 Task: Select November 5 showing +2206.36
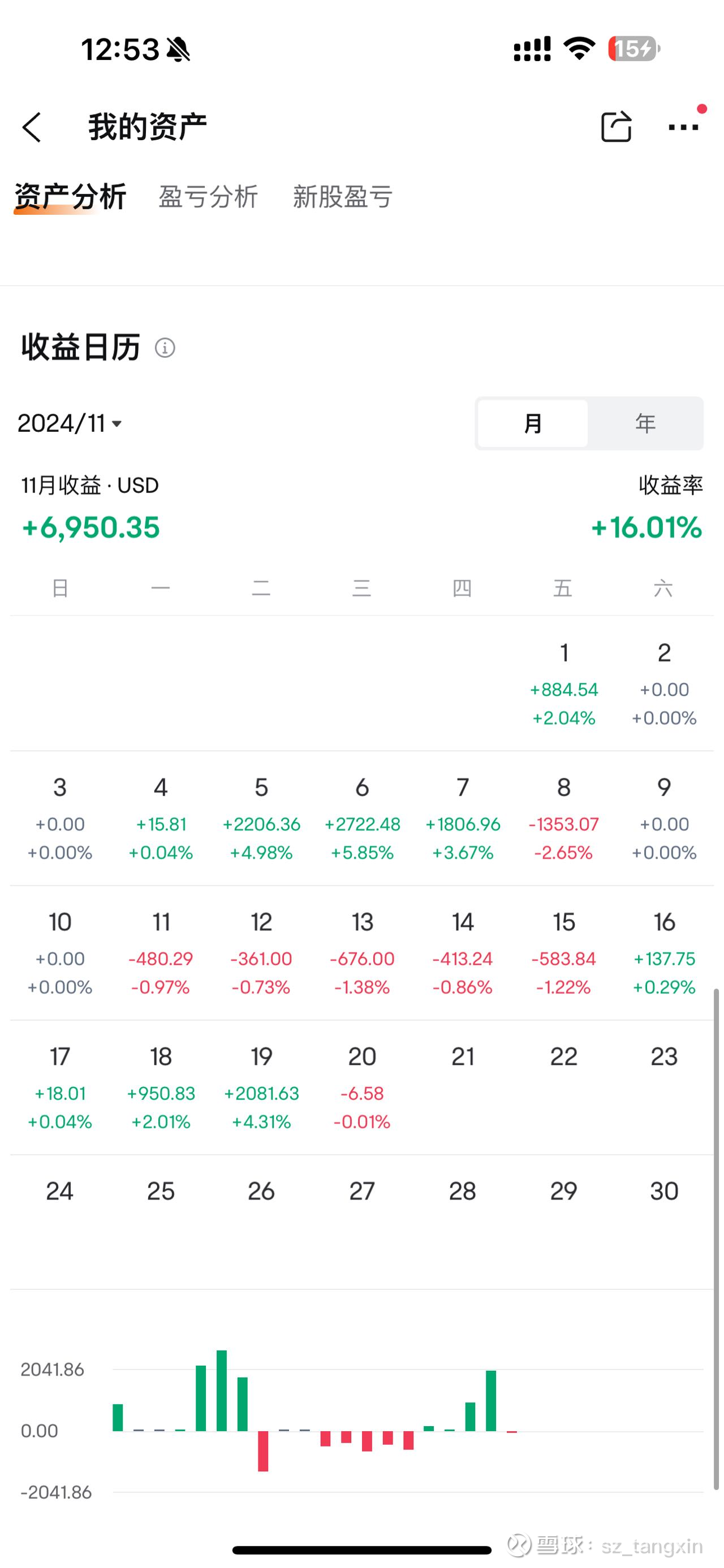(262, 828)
